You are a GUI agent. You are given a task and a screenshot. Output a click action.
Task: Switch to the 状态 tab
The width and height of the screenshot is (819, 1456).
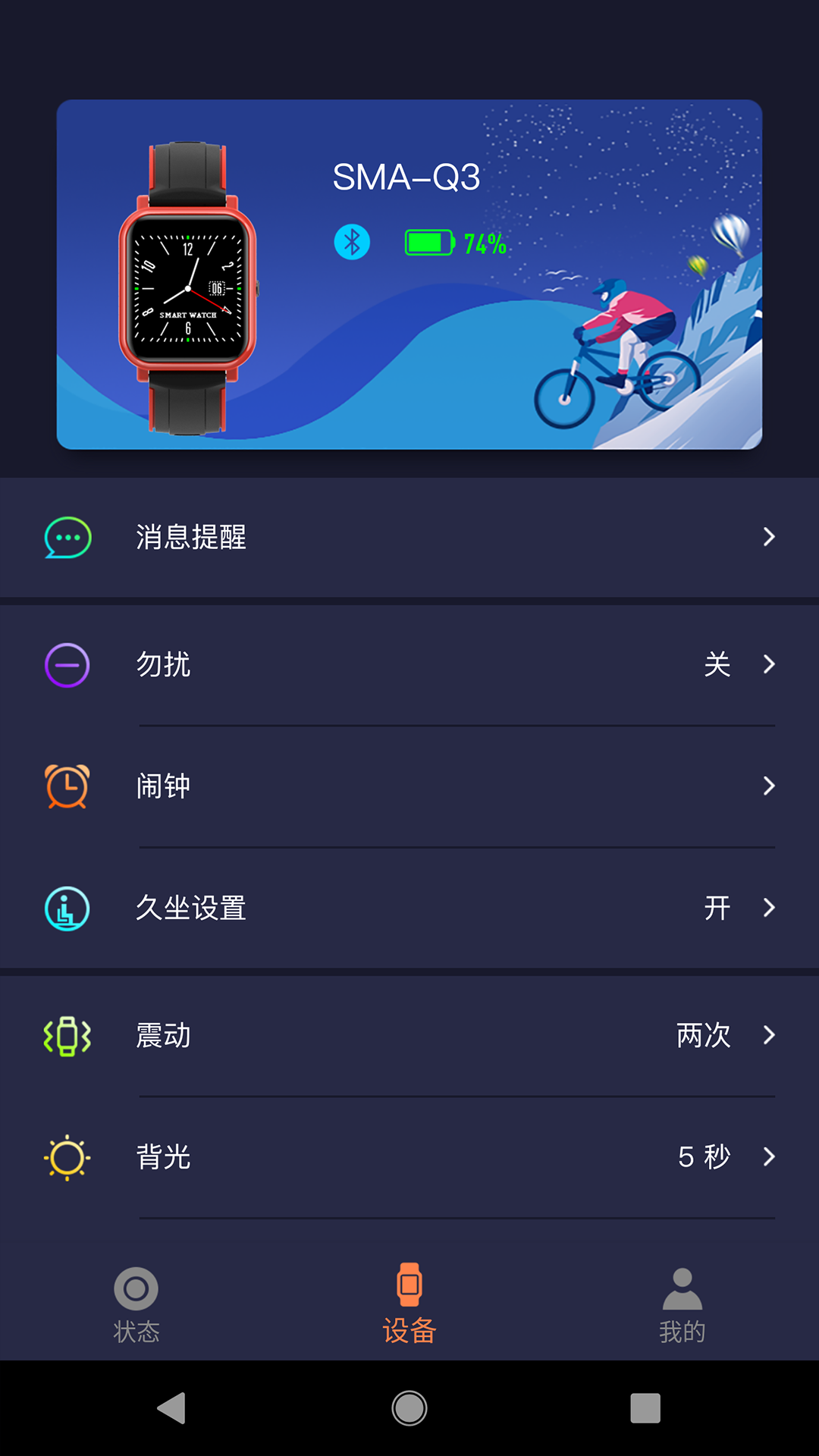click(x=136, y=1304)
